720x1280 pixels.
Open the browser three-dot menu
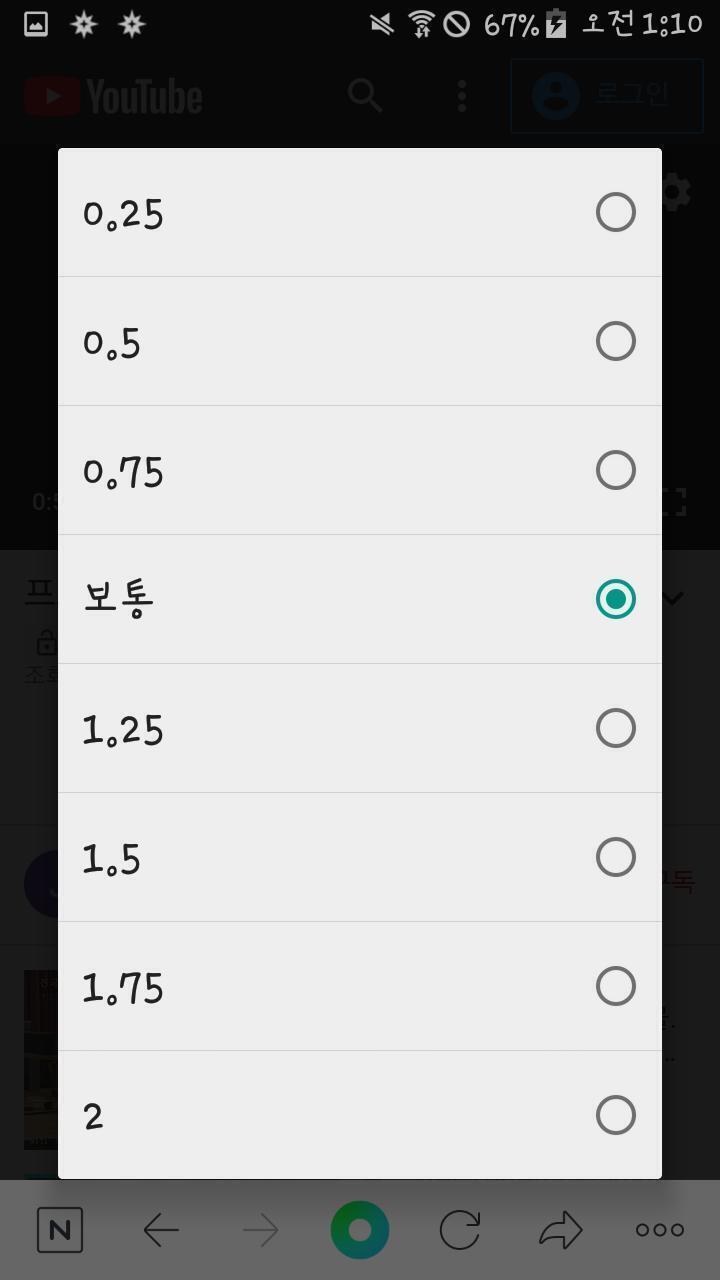[x=660, y=1230]
